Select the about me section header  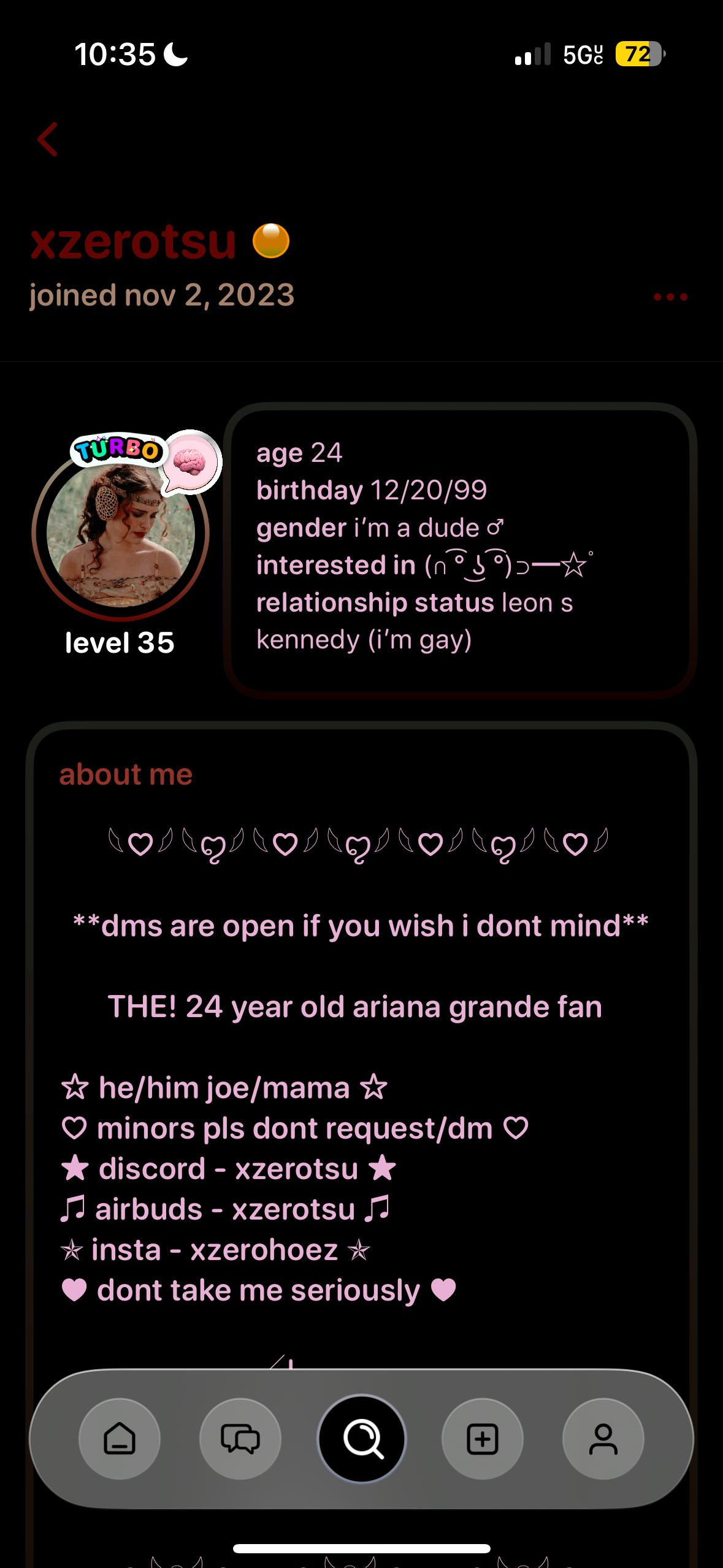[x=125, y=774]
